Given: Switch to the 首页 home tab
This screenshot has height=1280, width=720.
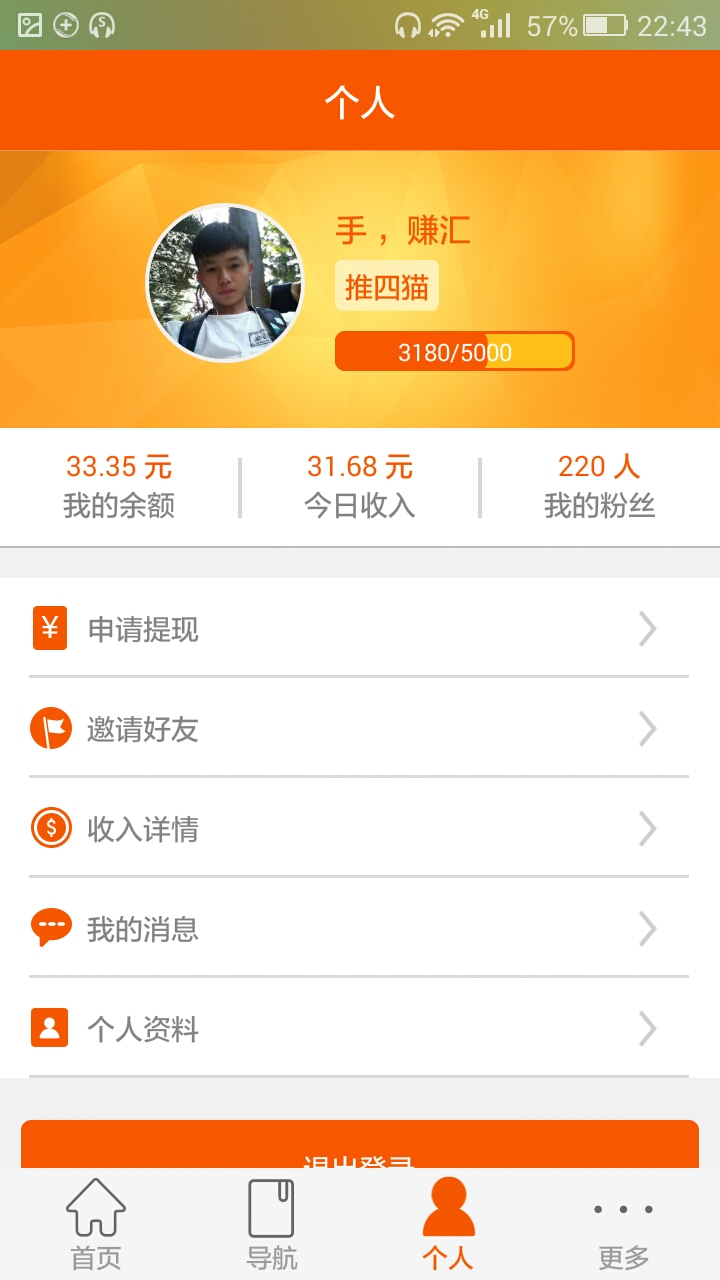Looking at the screenshot, I should (x=96, y=1224).
